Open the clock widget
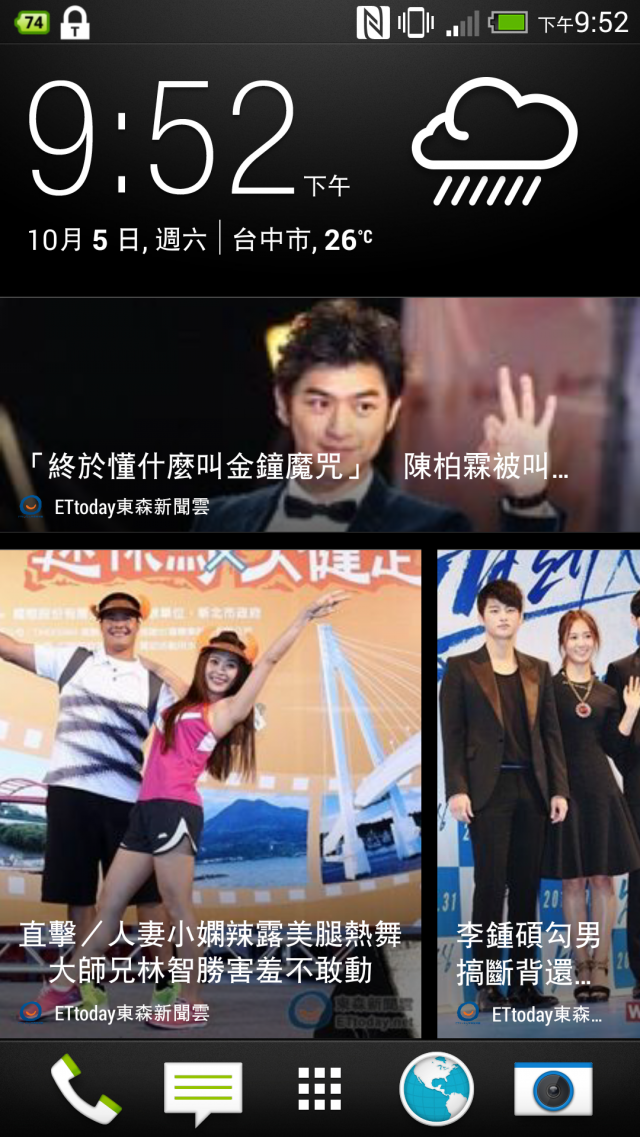This screenshot has height=1138, width=640. click(x=165, y=140)
